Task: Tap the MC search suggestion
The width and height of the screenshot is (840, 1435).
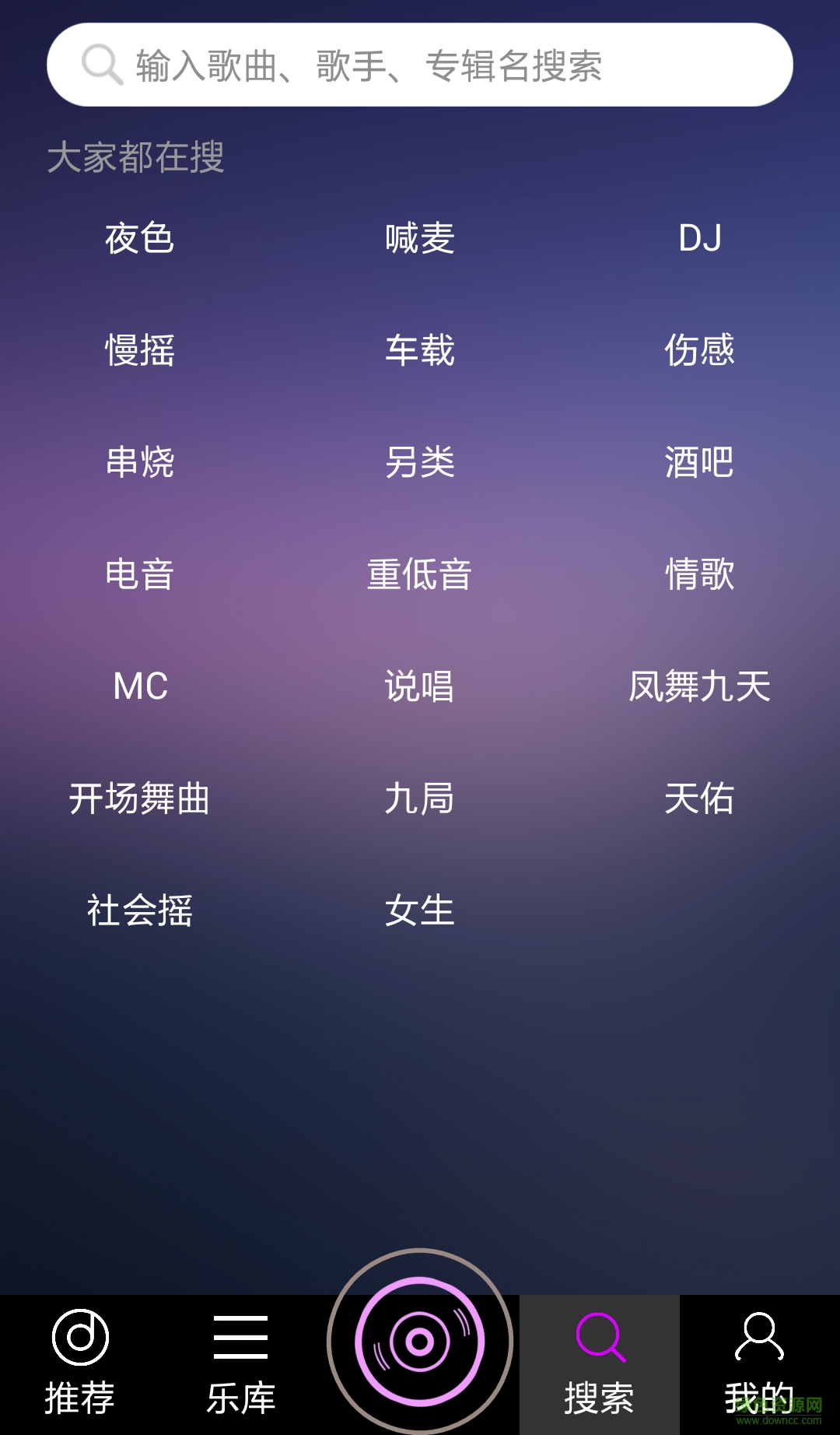Action: pyautogui.click(x=140, y=686)
